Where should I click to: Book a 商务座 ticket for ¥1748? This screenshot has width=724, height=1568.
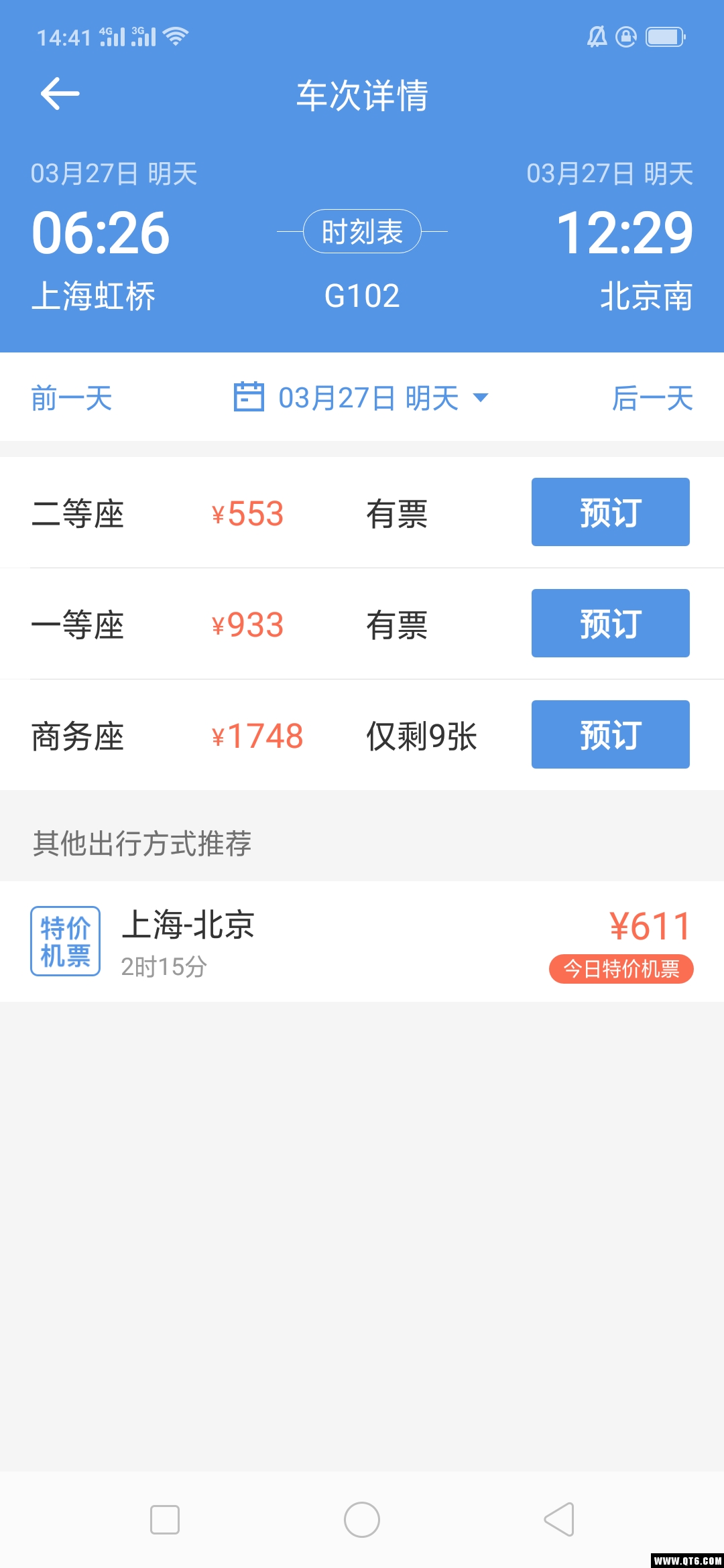coord(610,735)
